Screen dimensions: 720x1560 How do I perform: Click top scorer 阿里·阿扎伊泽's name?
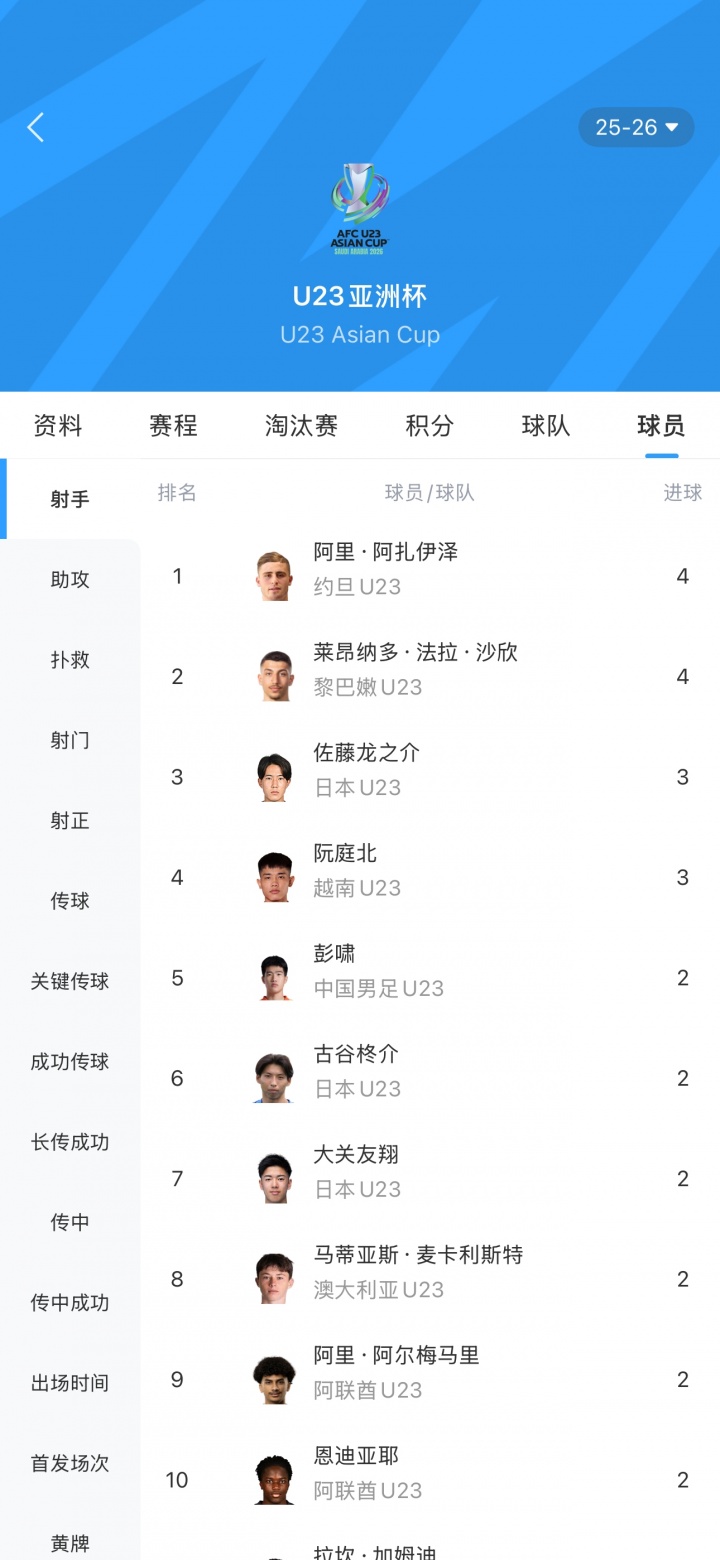pos(386,550)
